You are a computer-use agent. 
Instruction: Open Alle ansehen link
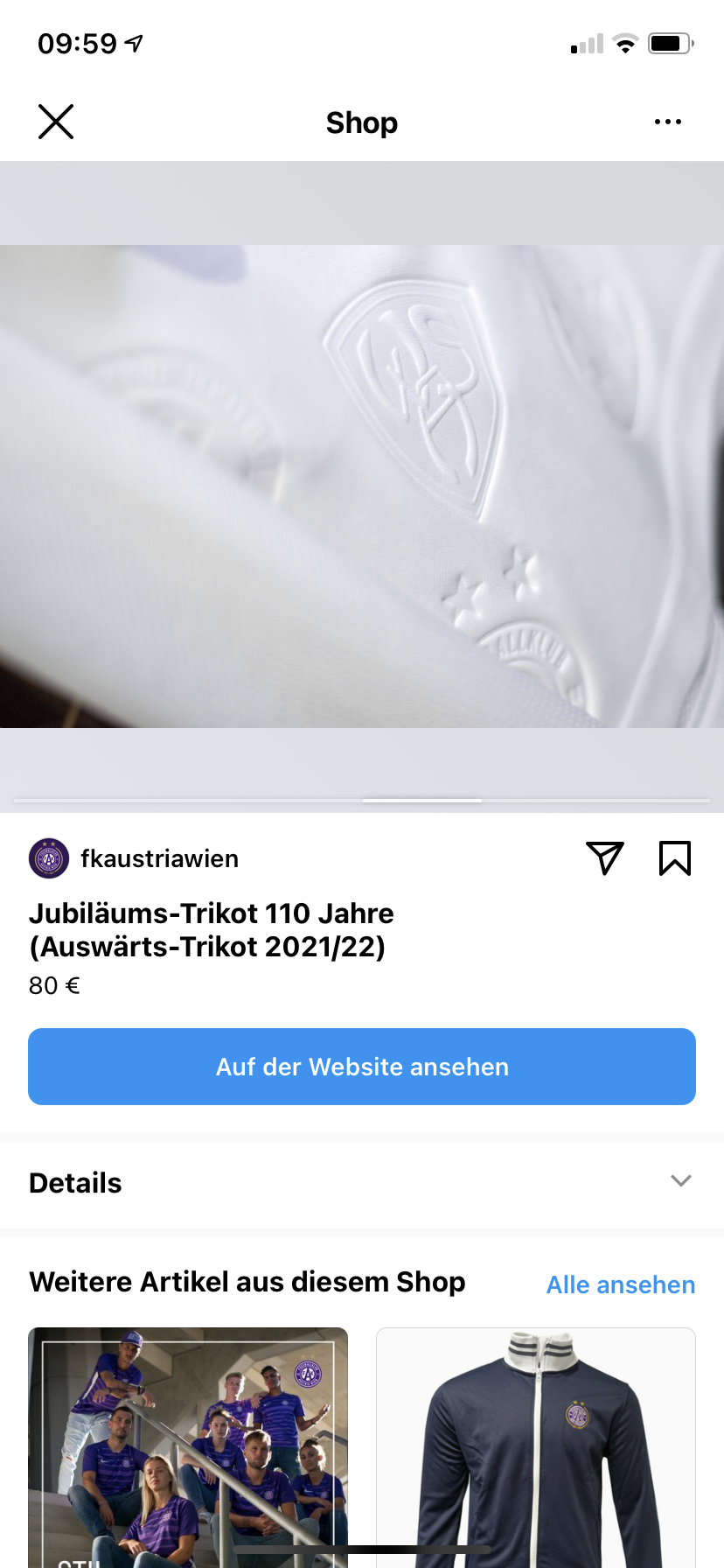click(x=621, y=1284)
